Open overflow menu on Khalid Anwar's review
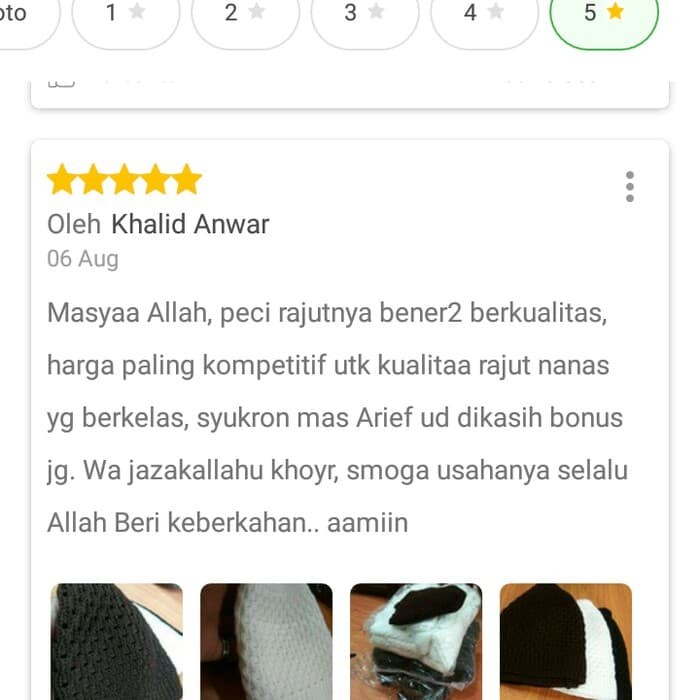Image resolution: width=700 pixels, height=700 pixels. [x=629, y=187]
